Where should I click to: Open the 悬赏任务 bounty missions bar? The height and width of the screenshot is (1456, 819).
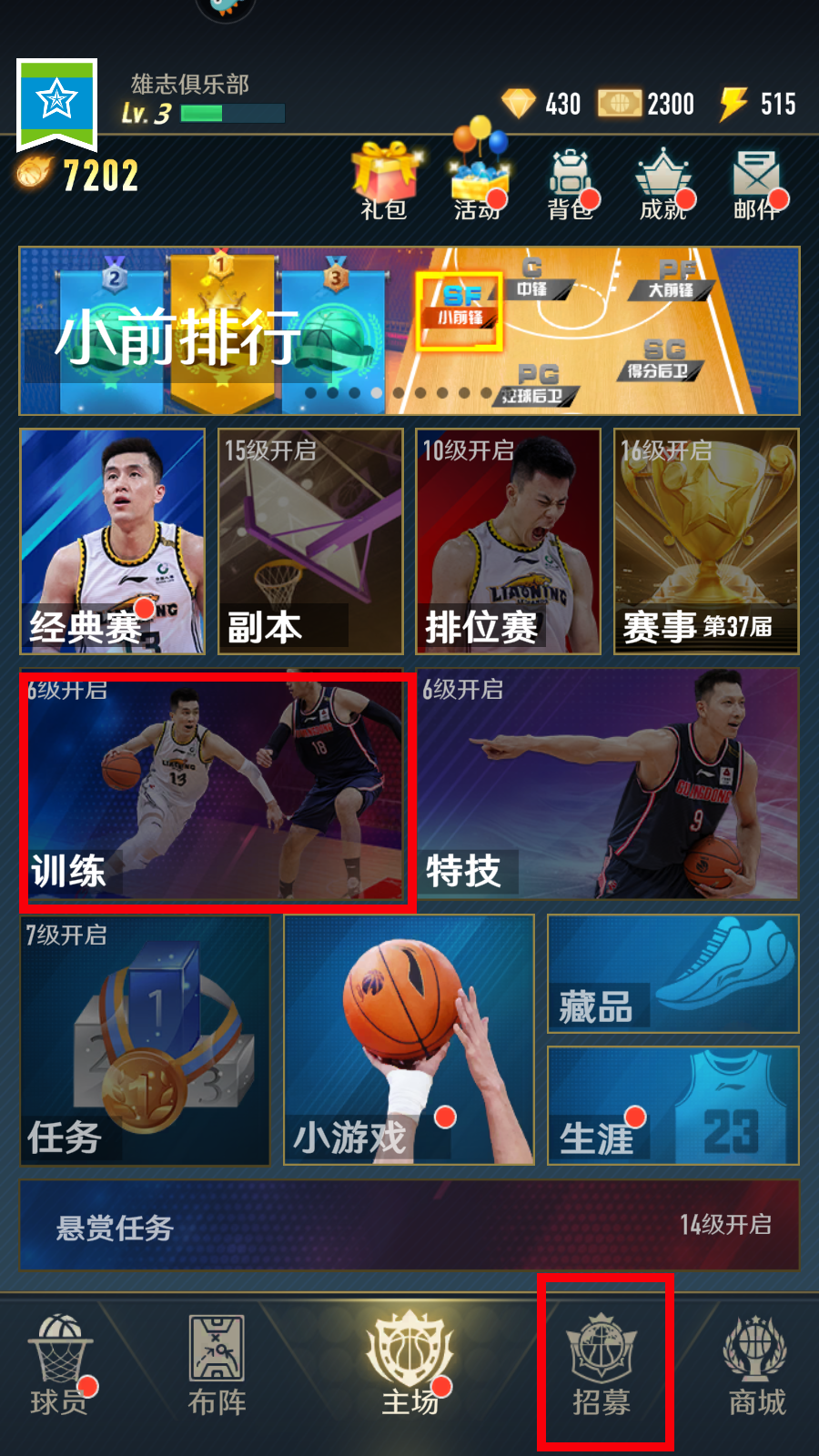[x=409, y=1226]
